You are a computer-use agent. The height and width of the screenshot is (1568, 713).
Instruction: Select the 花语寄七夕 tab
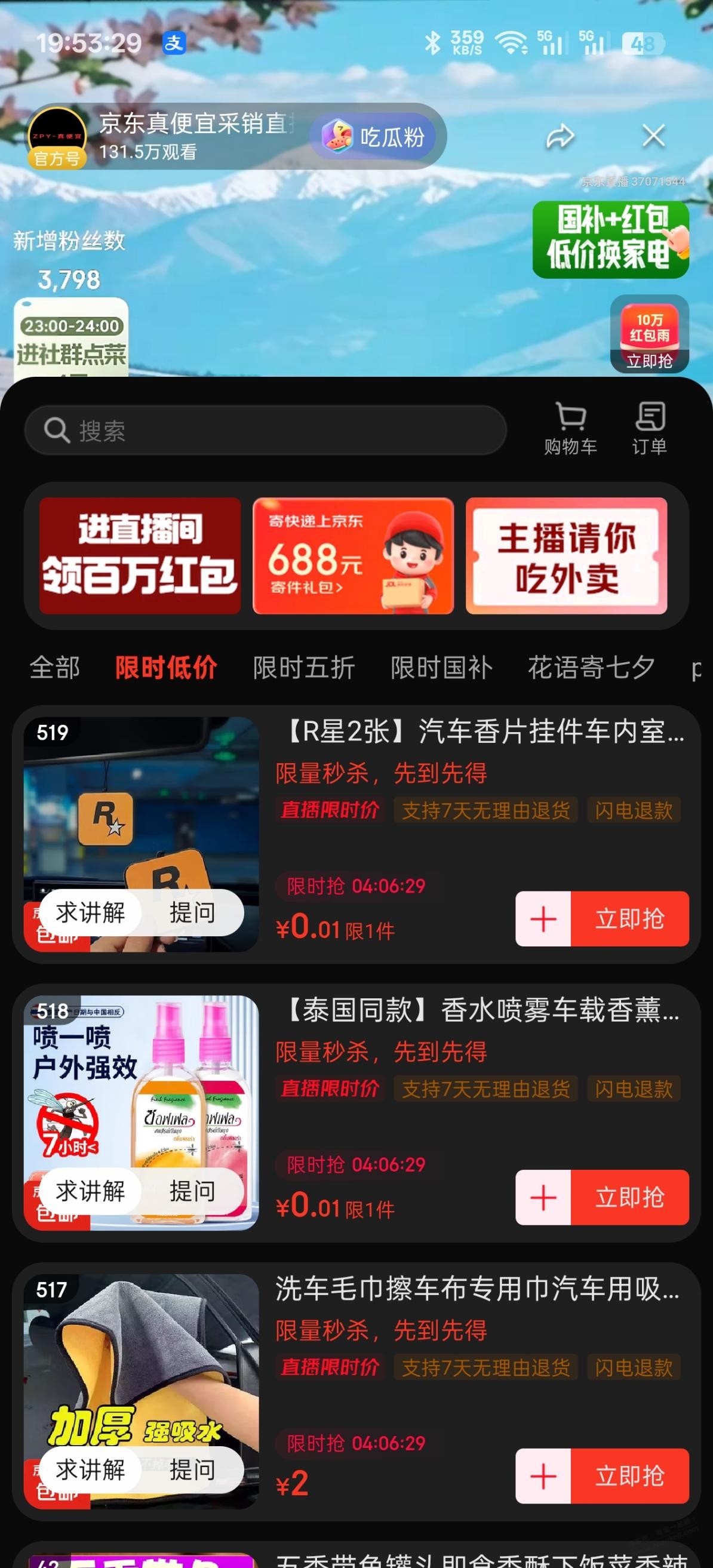591,668
